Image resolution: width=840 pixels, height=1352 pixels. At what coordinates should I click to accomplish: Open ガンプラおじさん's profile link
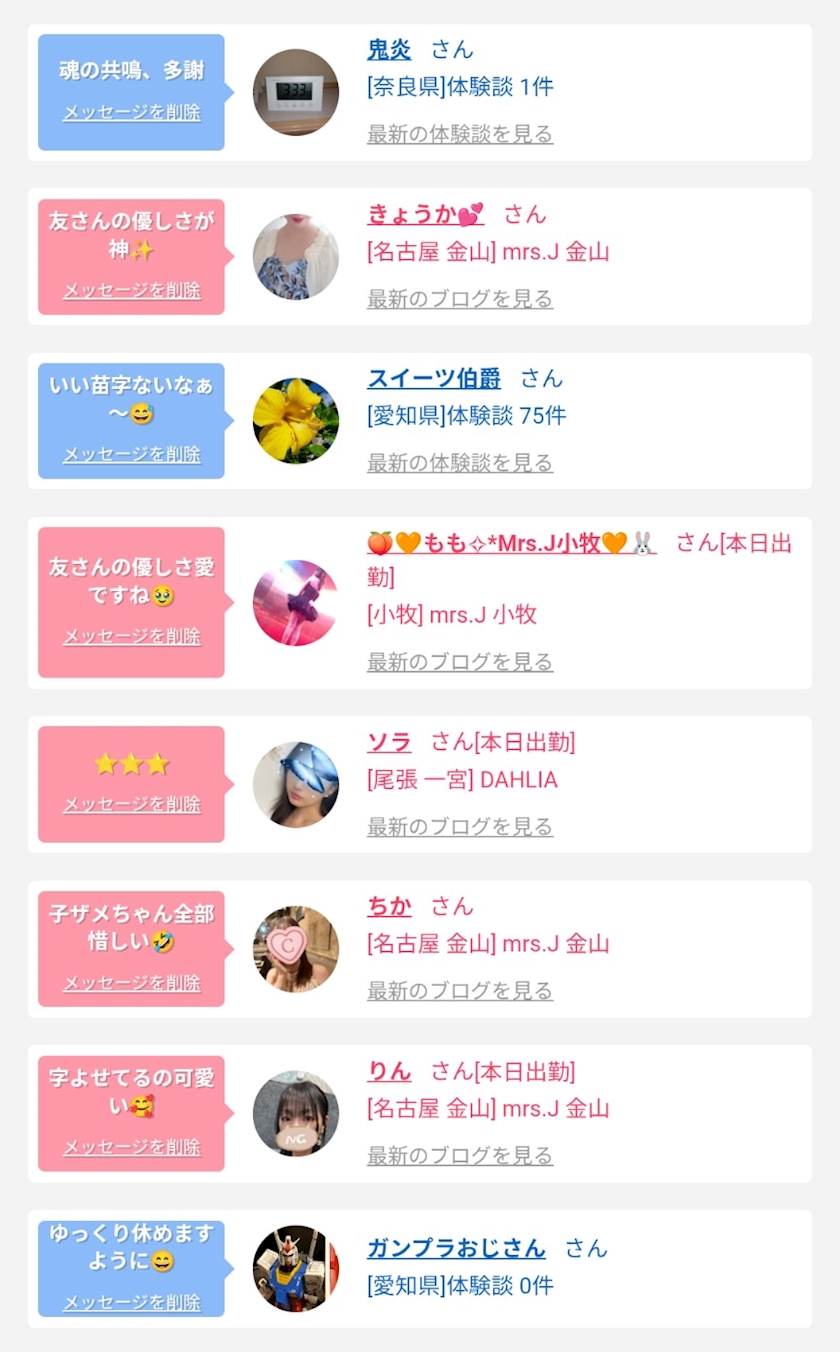(456, 1248)
